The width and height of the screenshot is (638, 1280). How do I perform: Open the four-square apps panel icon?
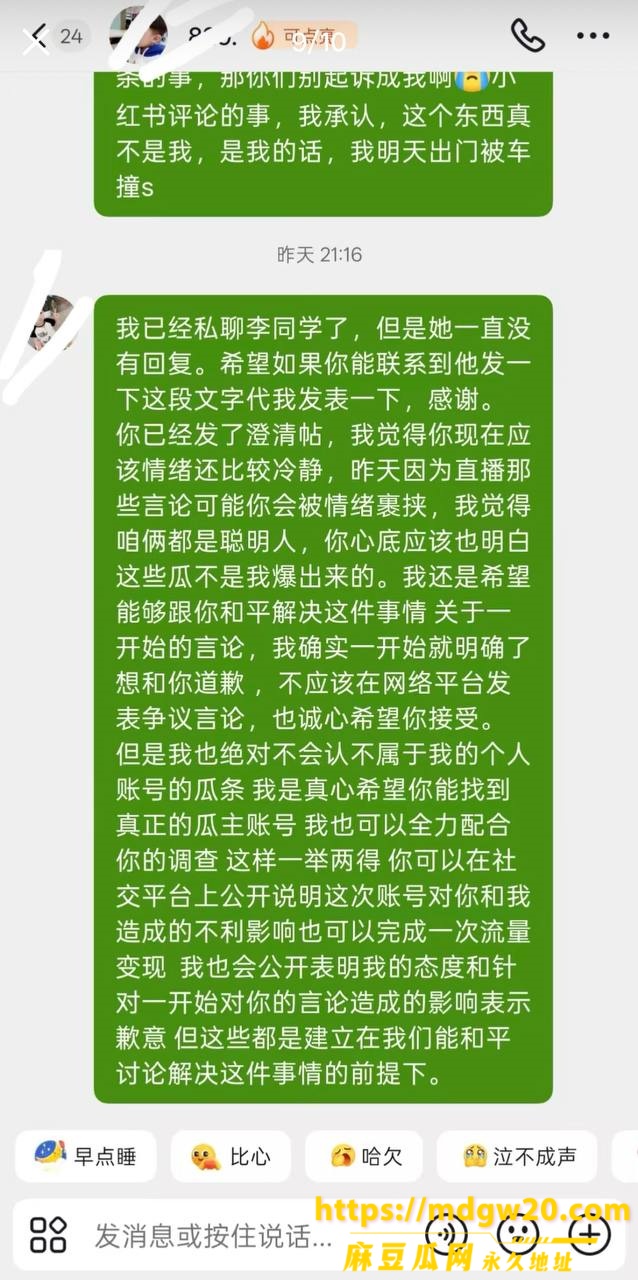pyautogui.click(x=48, y=1235)
